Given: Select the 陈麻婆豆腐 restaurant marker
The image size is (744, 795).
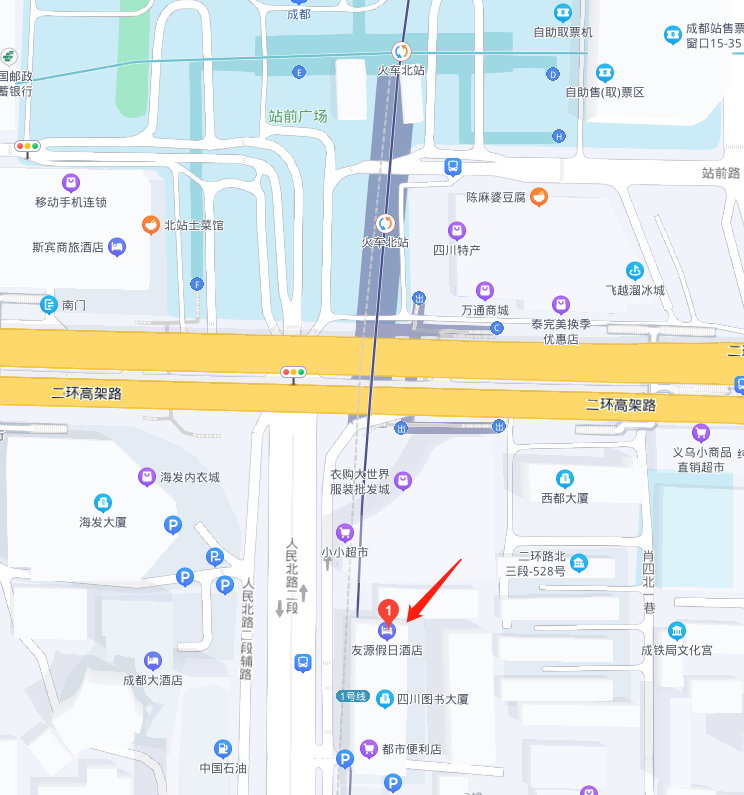Looking at the screenshot, I should (x=539, y=198).
